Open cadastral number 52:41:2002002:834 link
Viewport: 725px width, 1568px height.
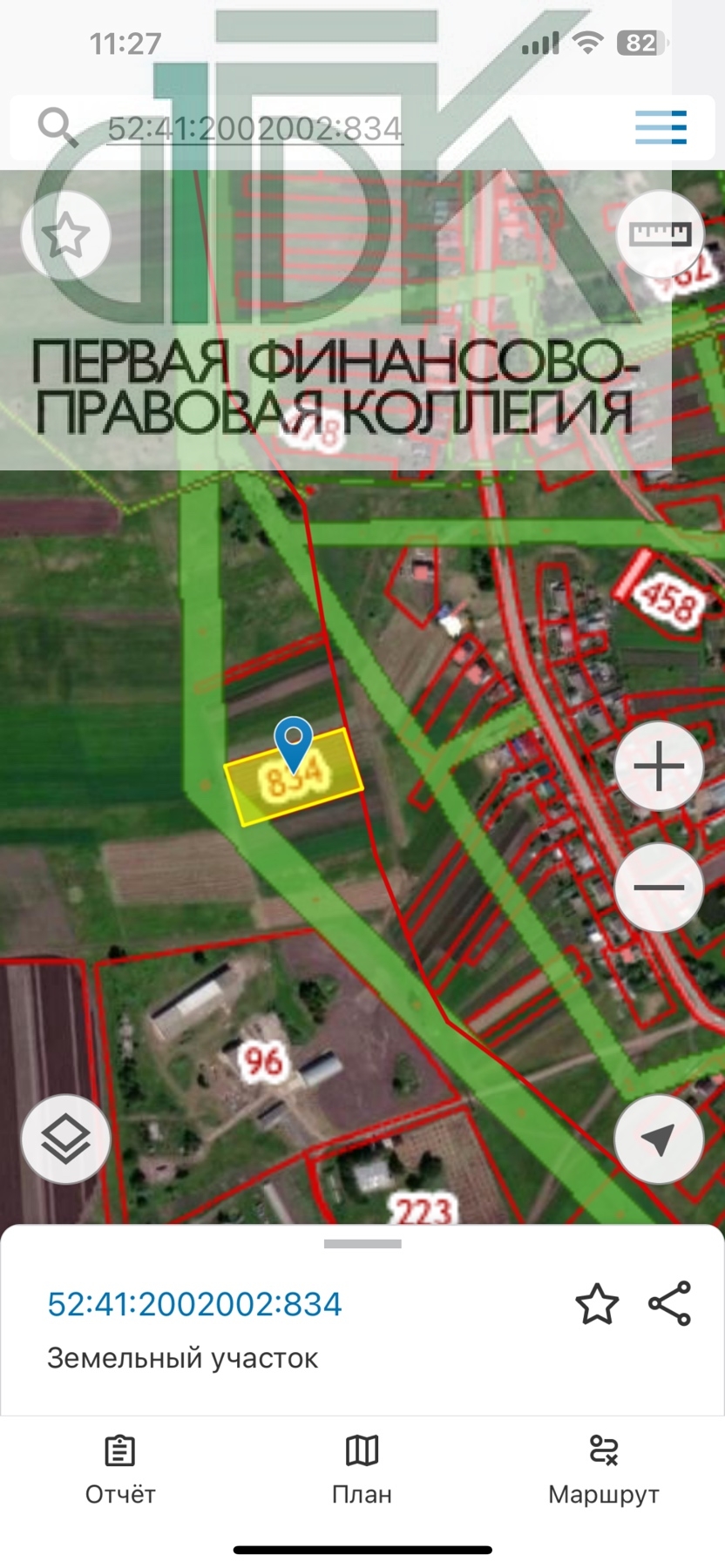194,1304
